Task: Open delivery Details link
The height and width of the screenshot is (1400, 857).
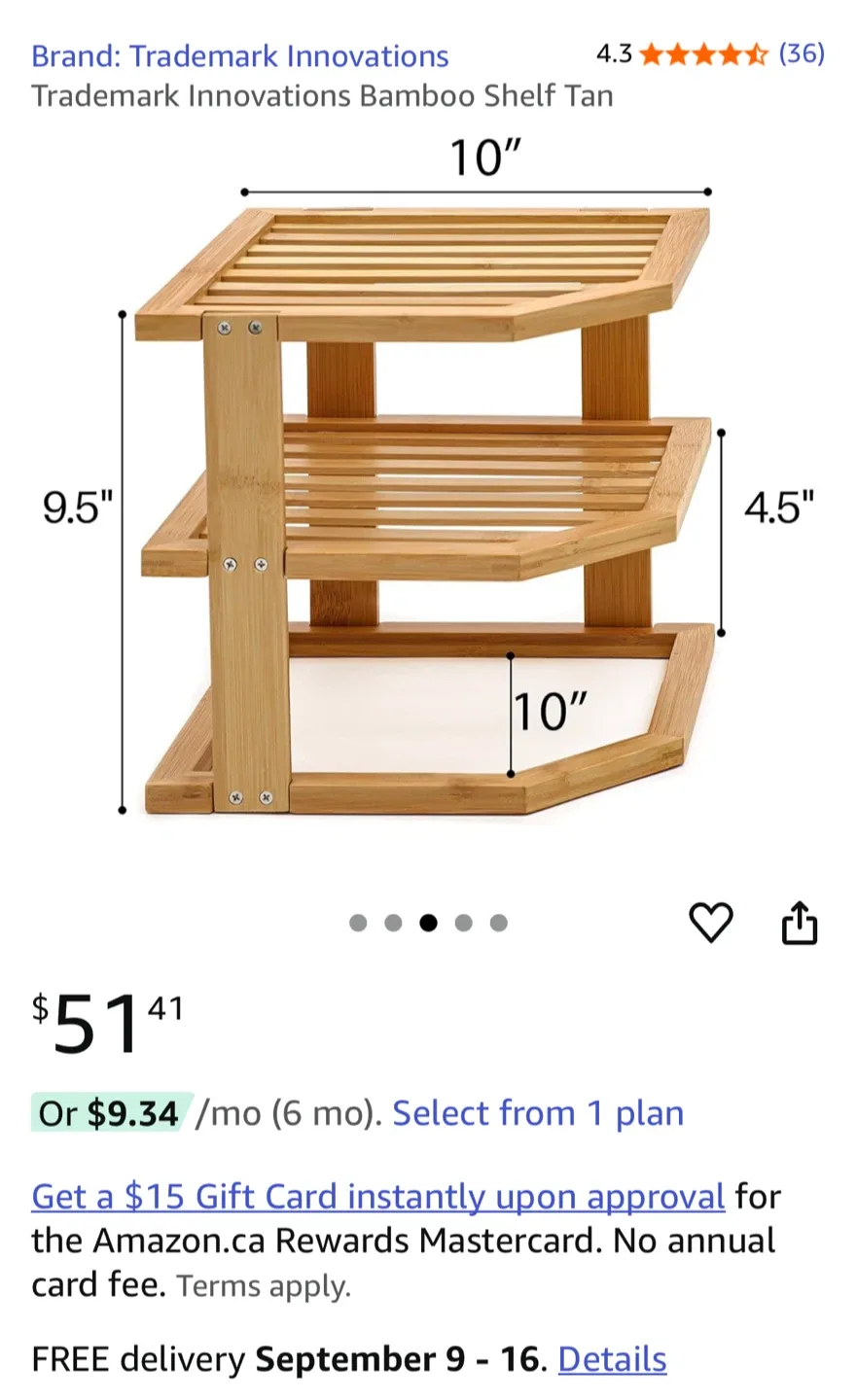Action: [x=612, y=1358]
